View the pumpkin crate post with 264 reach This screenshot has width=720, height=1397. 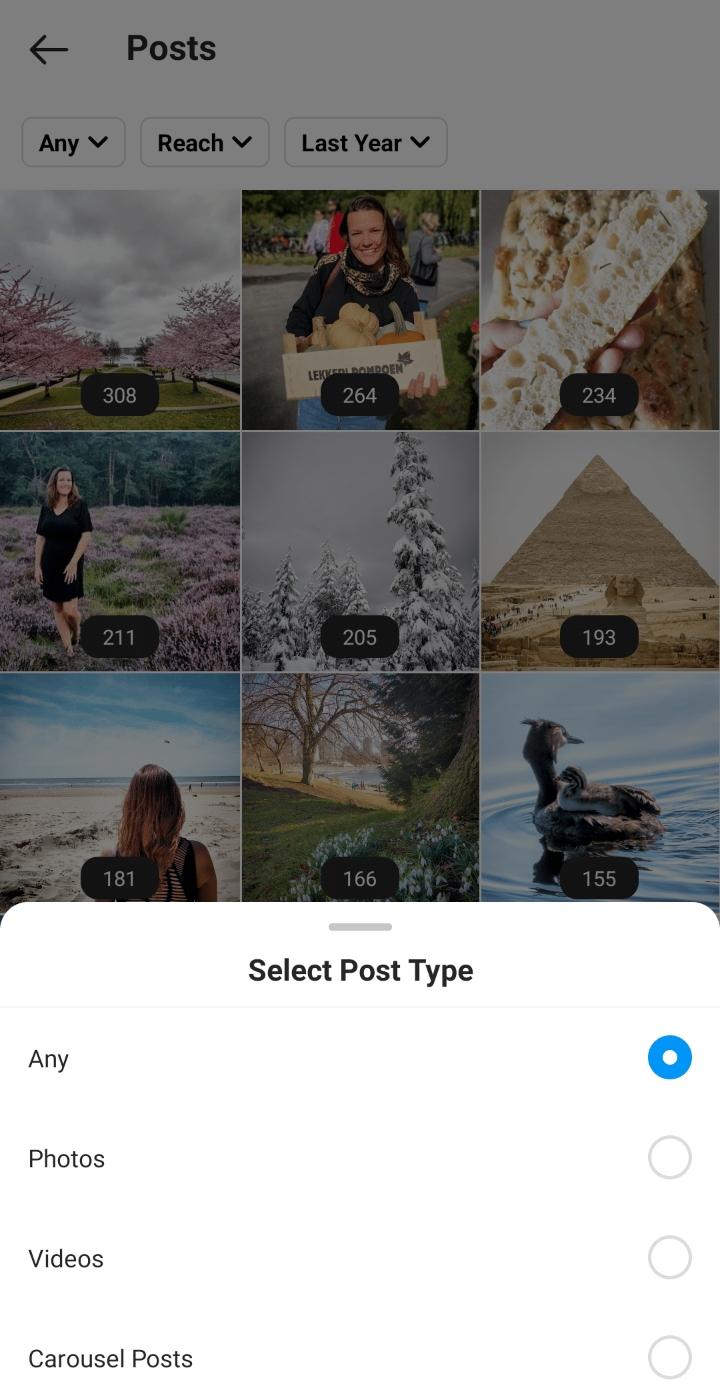pyautogui.click(x=360, y=310)
